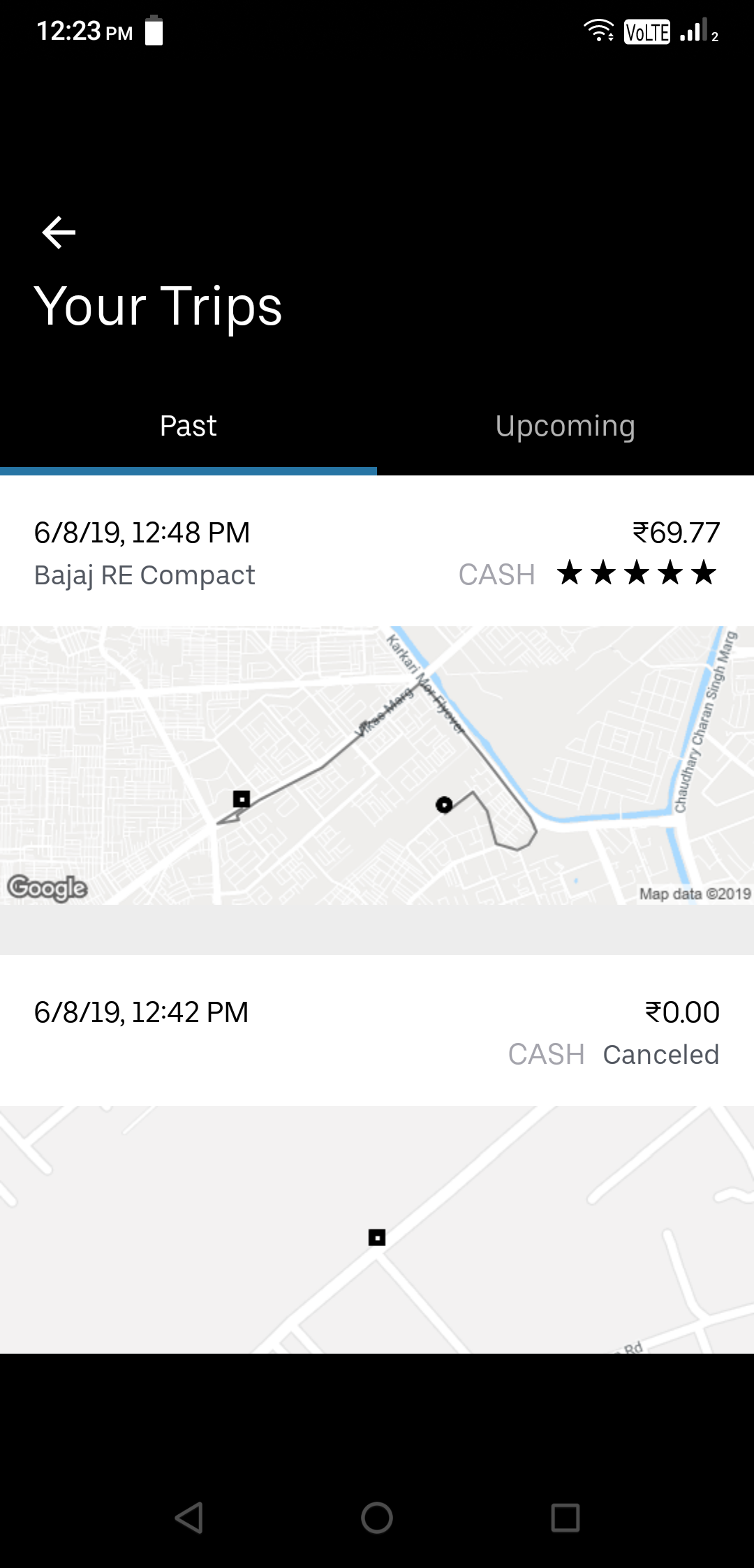This screenshot has height=1568, width=754.
Task: Tap the system home button
Action: pos(377,1517)
